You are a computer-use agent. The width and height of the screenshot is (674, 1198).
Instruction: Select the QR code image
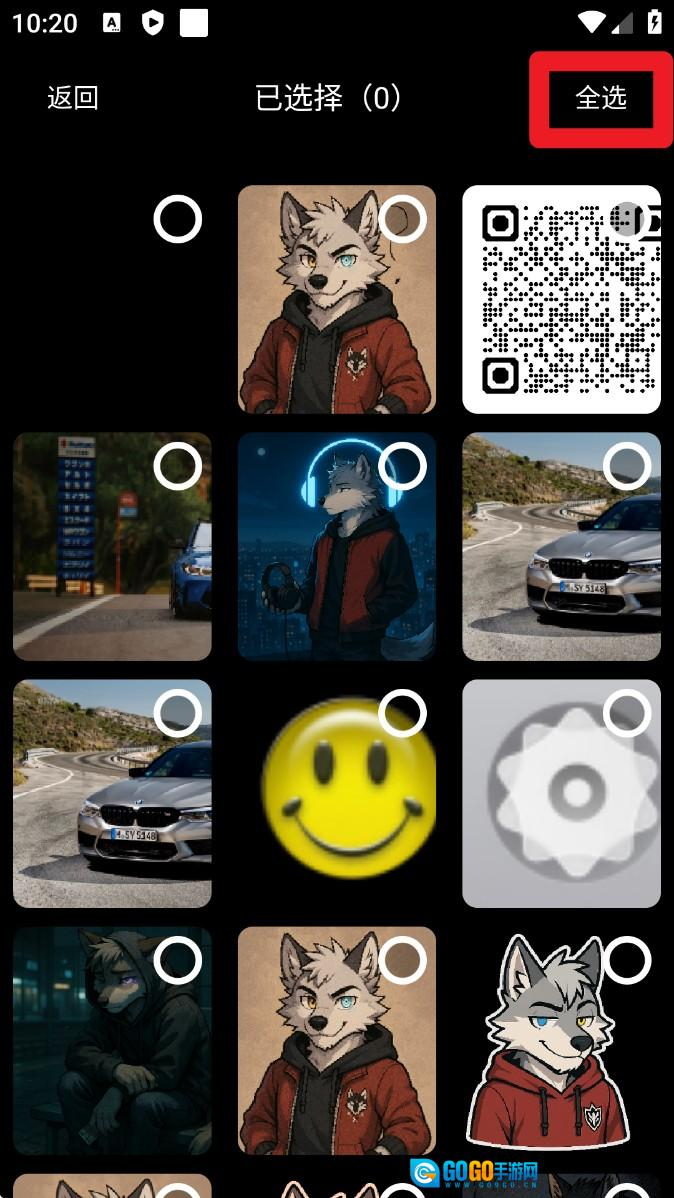point(627,219)
